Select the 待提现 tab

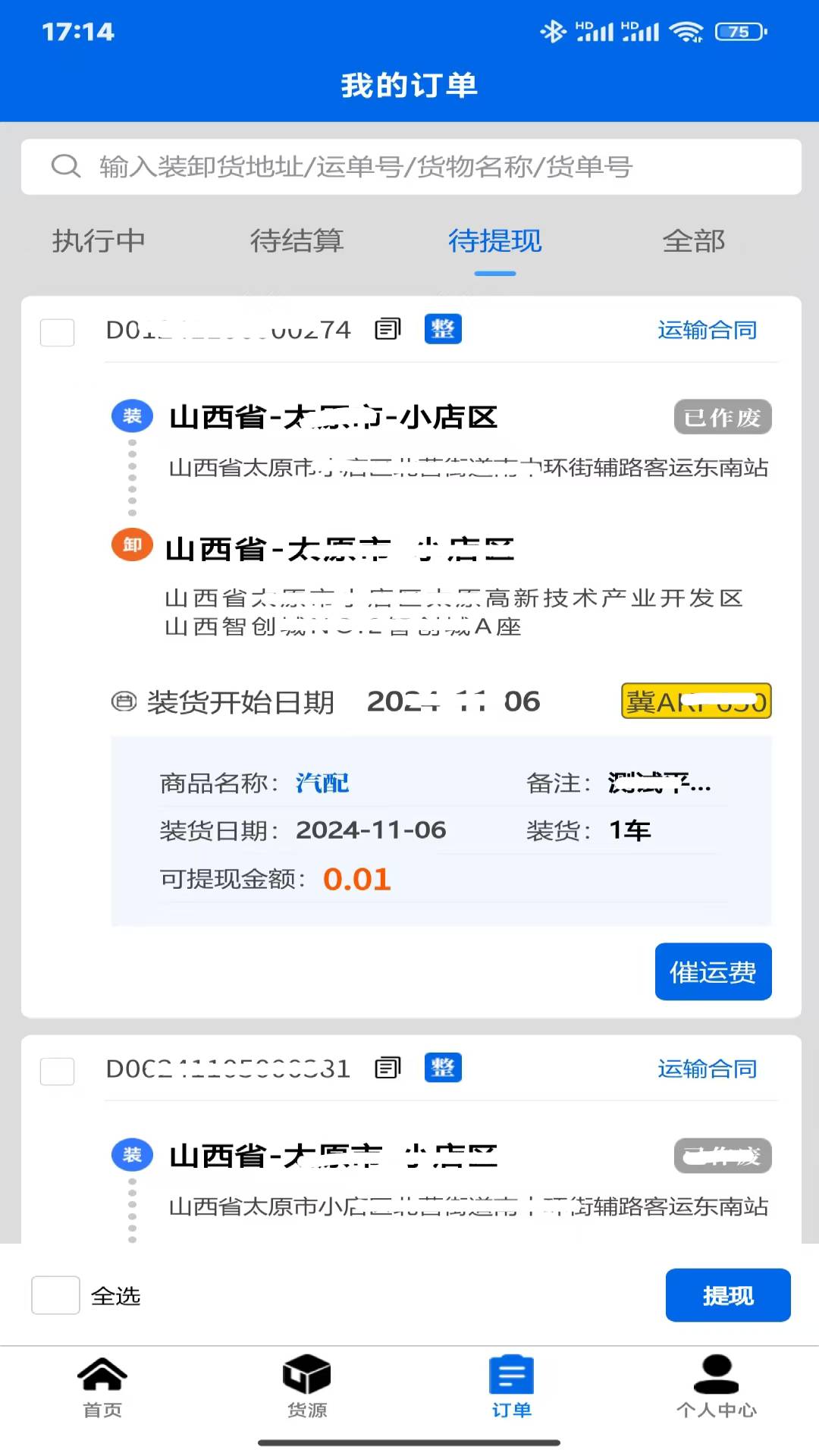tap(495, 241)
